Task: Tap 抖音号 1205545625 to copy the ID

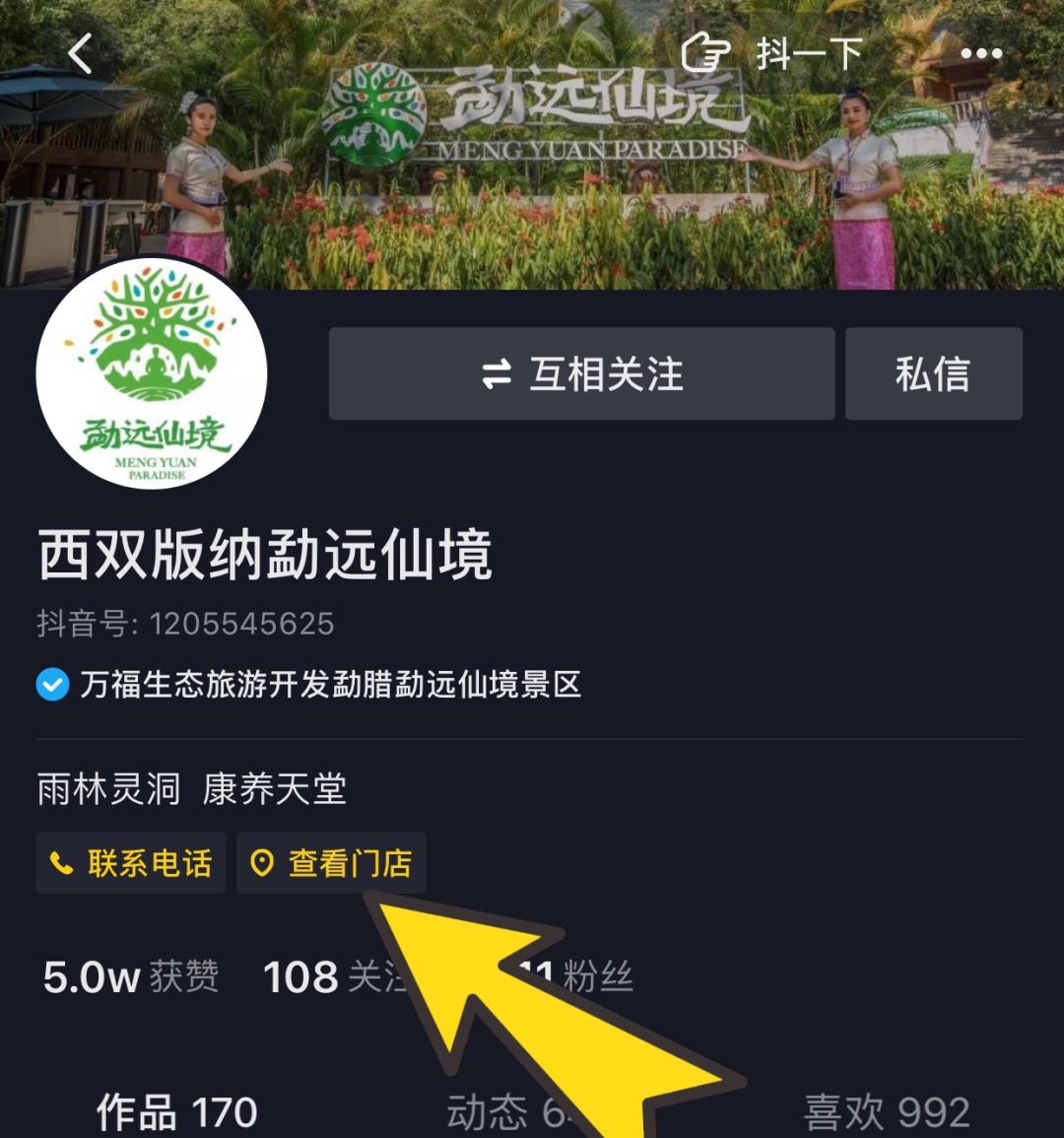Action: point(183,623)
